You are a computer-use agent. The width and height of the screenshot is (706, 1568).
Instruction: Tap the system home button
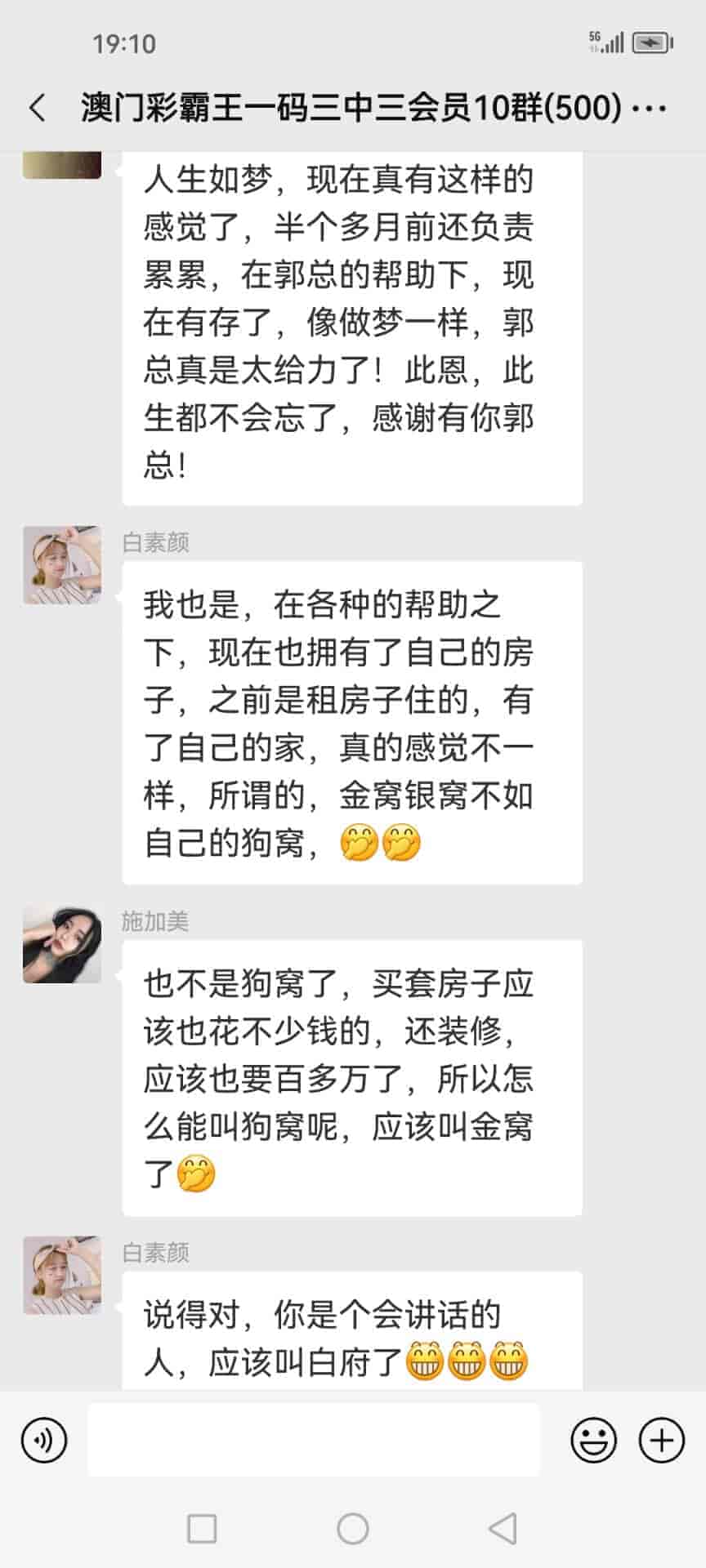tap(353, 1529)
